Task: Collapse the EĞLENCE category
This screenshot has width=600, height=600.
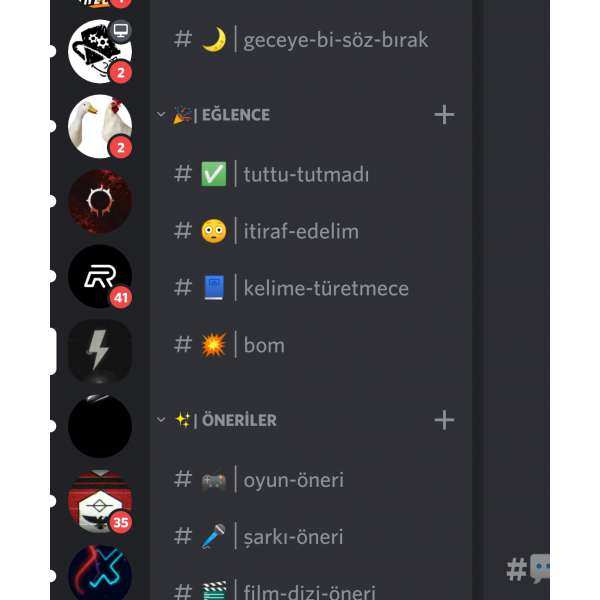Action: [235, 115]
